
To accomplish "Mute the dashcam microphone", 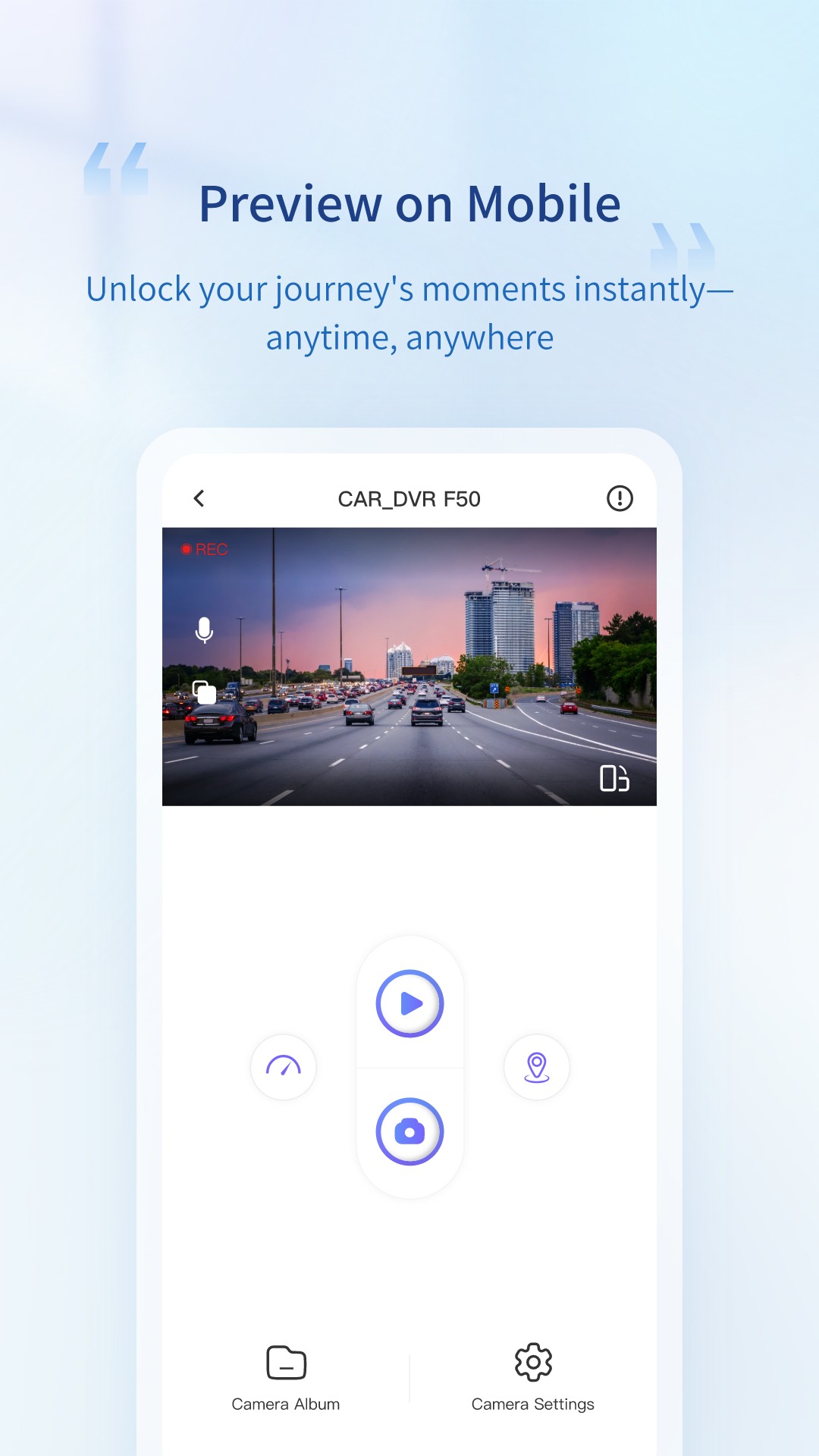I will coord(202,629).
